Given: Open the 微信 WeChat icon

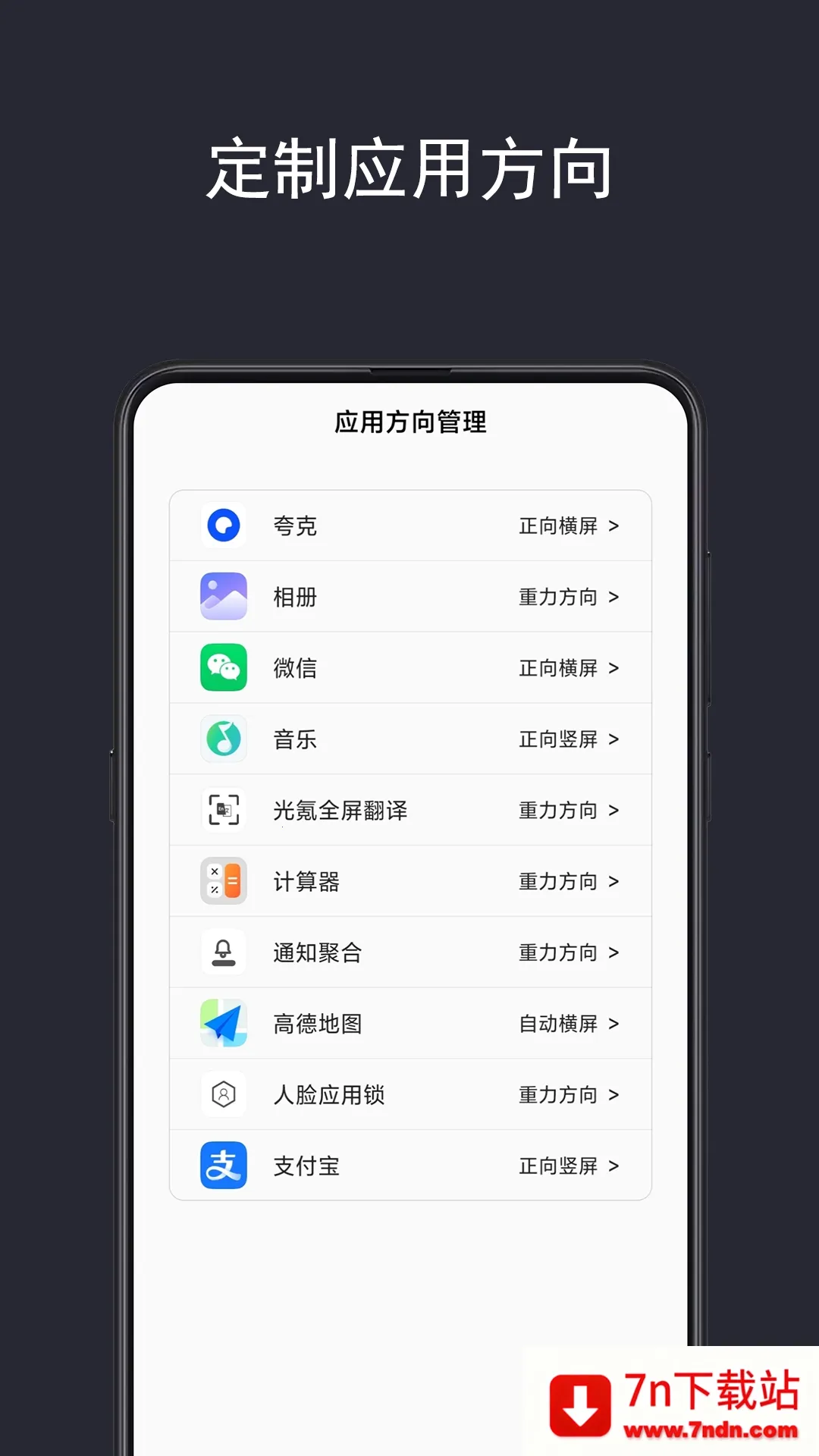Looking at the screenshot, I should point(223,667).
